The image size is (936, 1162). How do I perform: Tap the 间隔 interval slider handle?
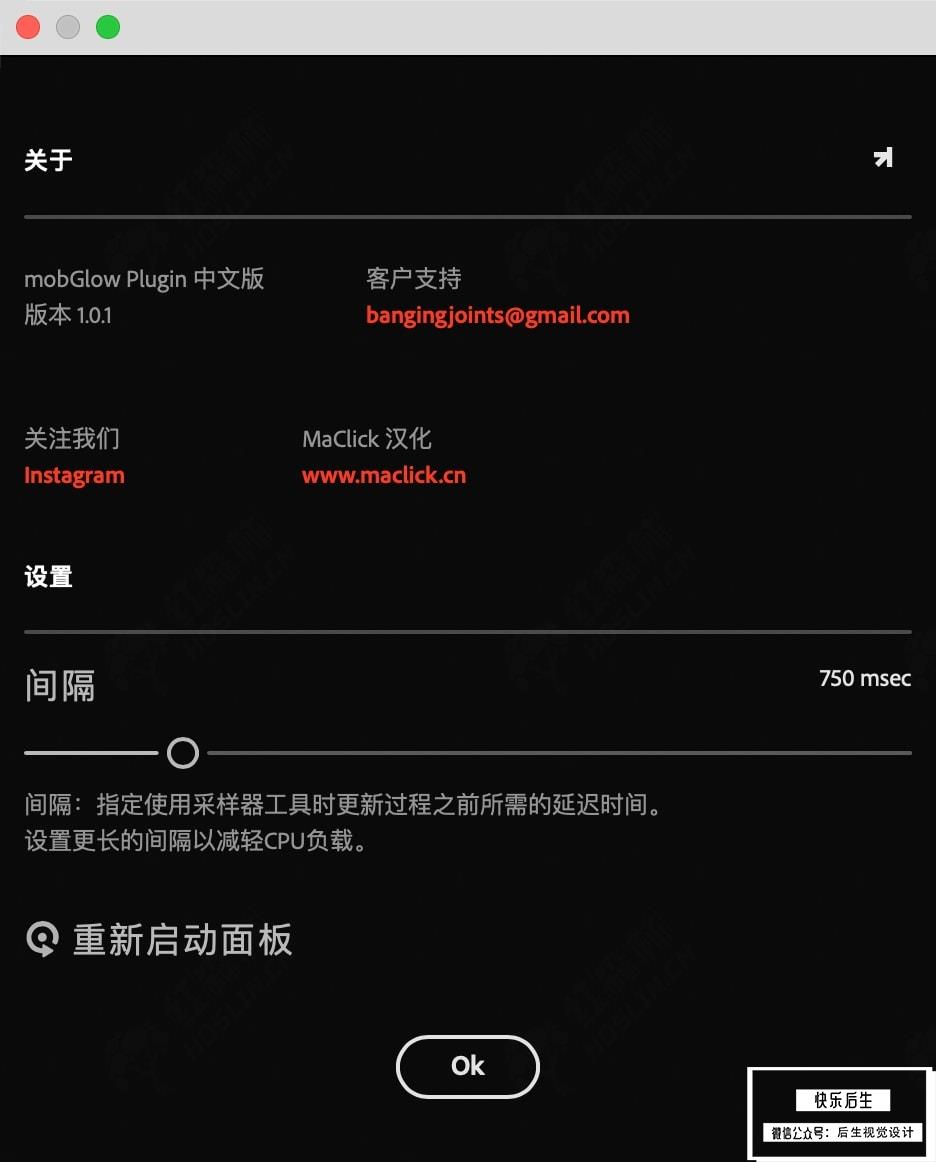click(183, 752)
